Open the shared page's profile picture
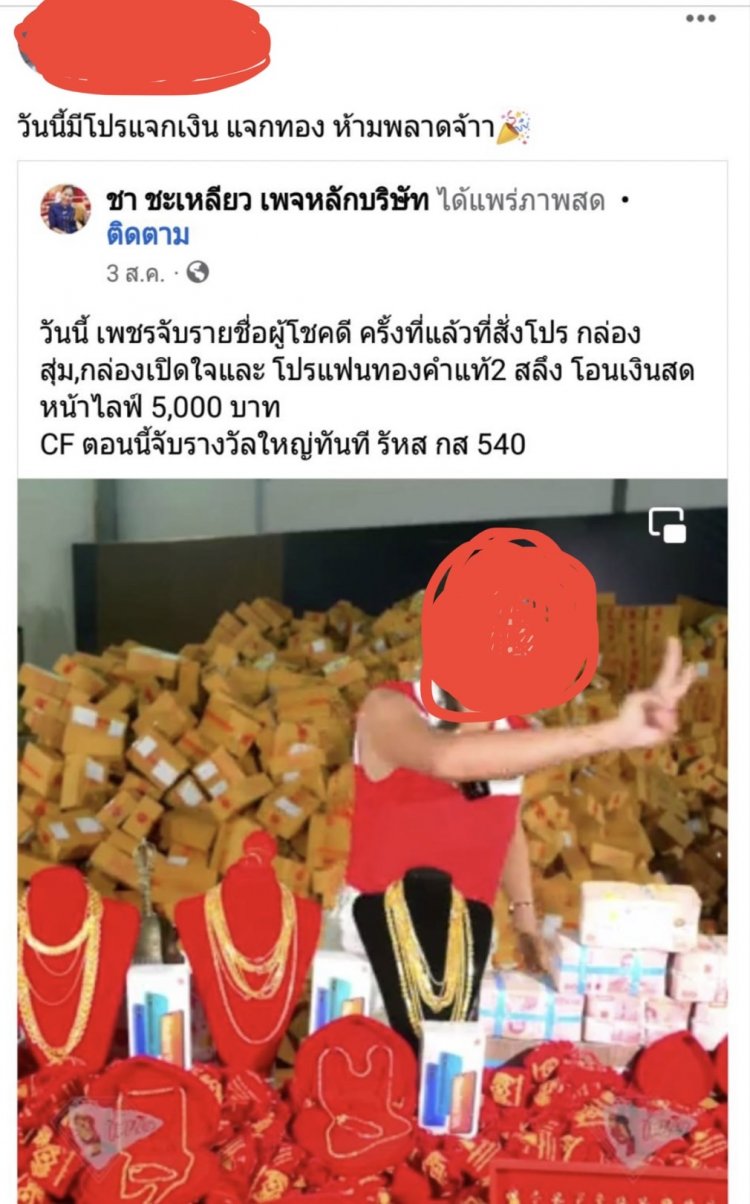Viewport: 750px width, 1204px height. [66, 209]
